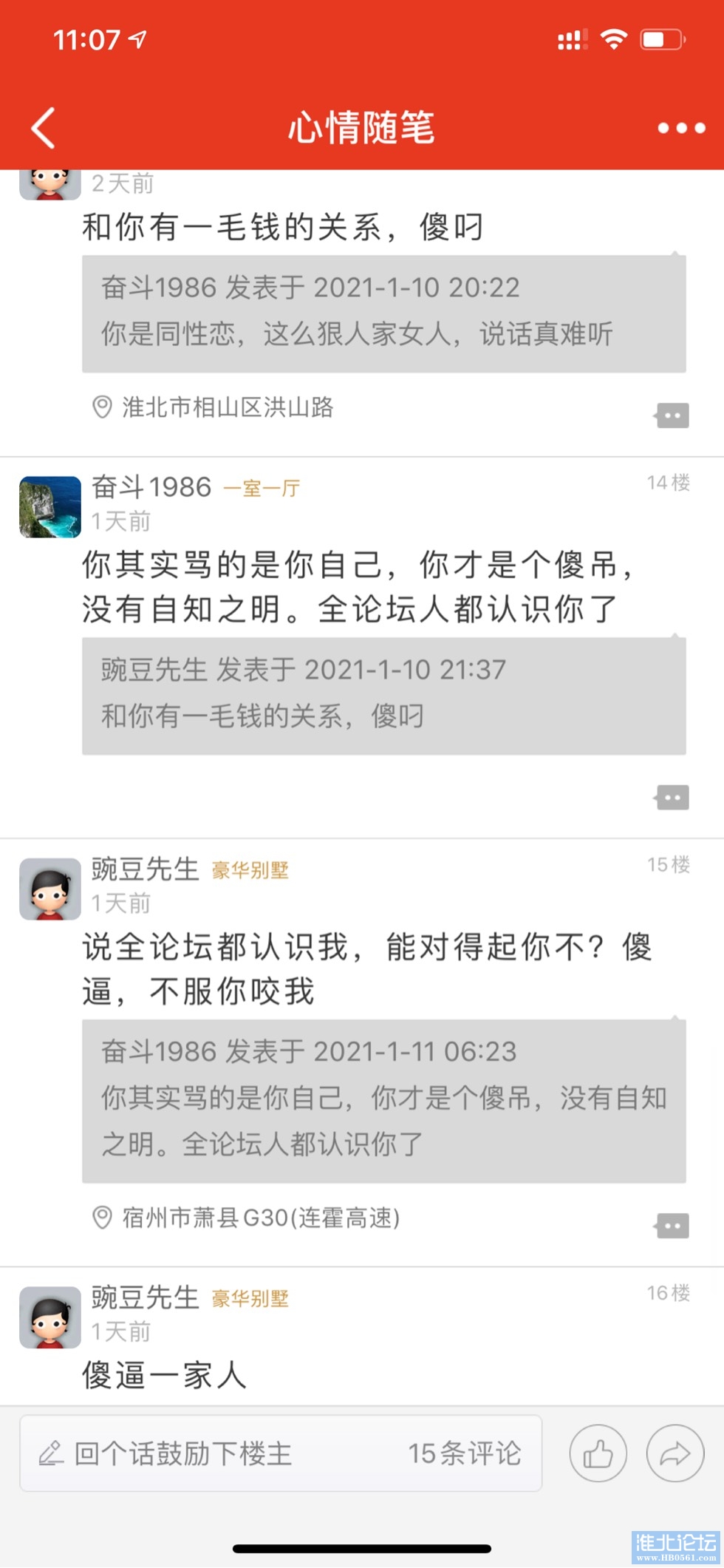The width and height of the screenshot is (724, 1568).
Task: Reply to the 14楼 comment
Action: point(672,798)
